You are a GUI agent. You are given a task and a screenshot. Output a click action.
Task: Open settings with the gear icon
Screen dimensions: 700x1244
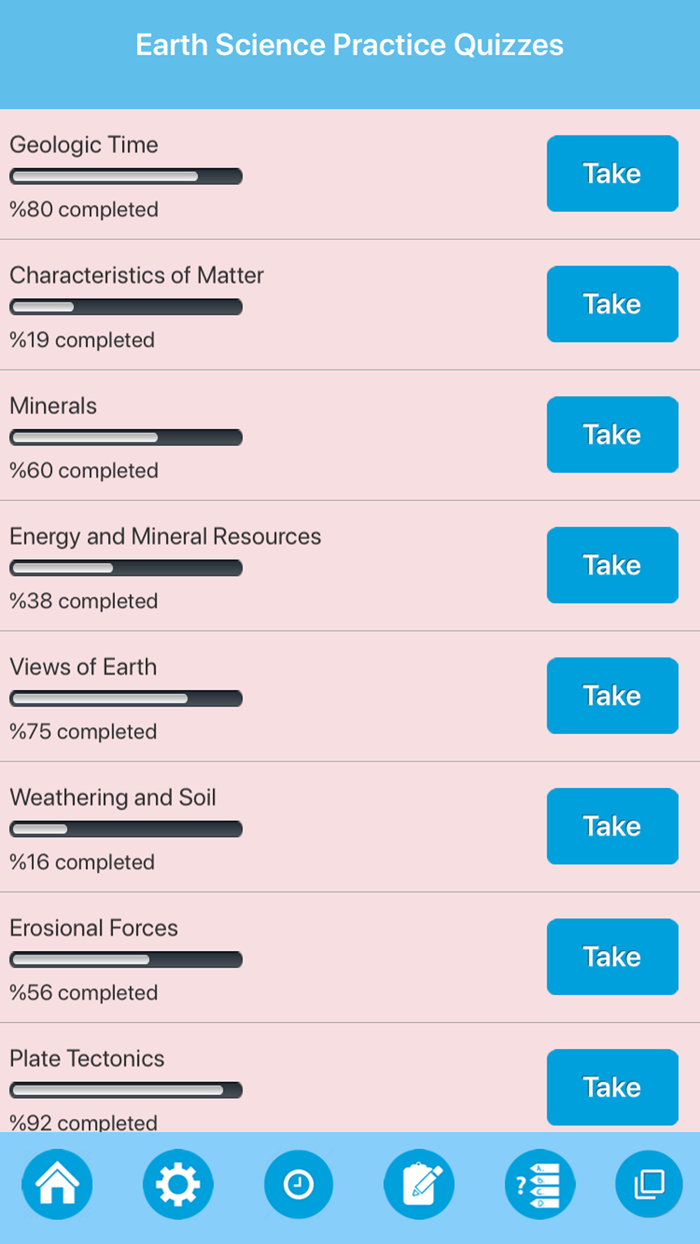pos(178,1185)
